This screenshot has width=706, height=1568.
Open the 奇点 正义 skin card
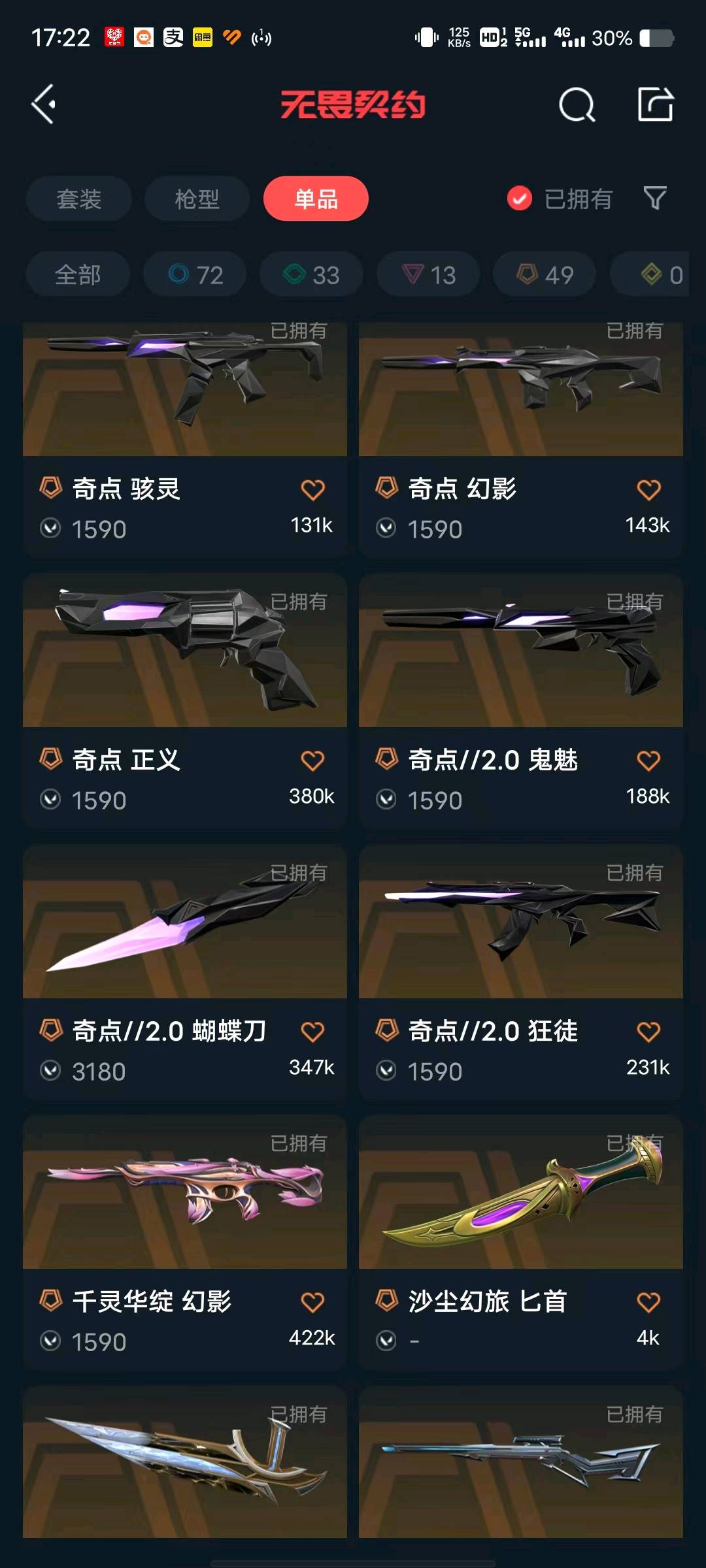(x=184, y=653)
